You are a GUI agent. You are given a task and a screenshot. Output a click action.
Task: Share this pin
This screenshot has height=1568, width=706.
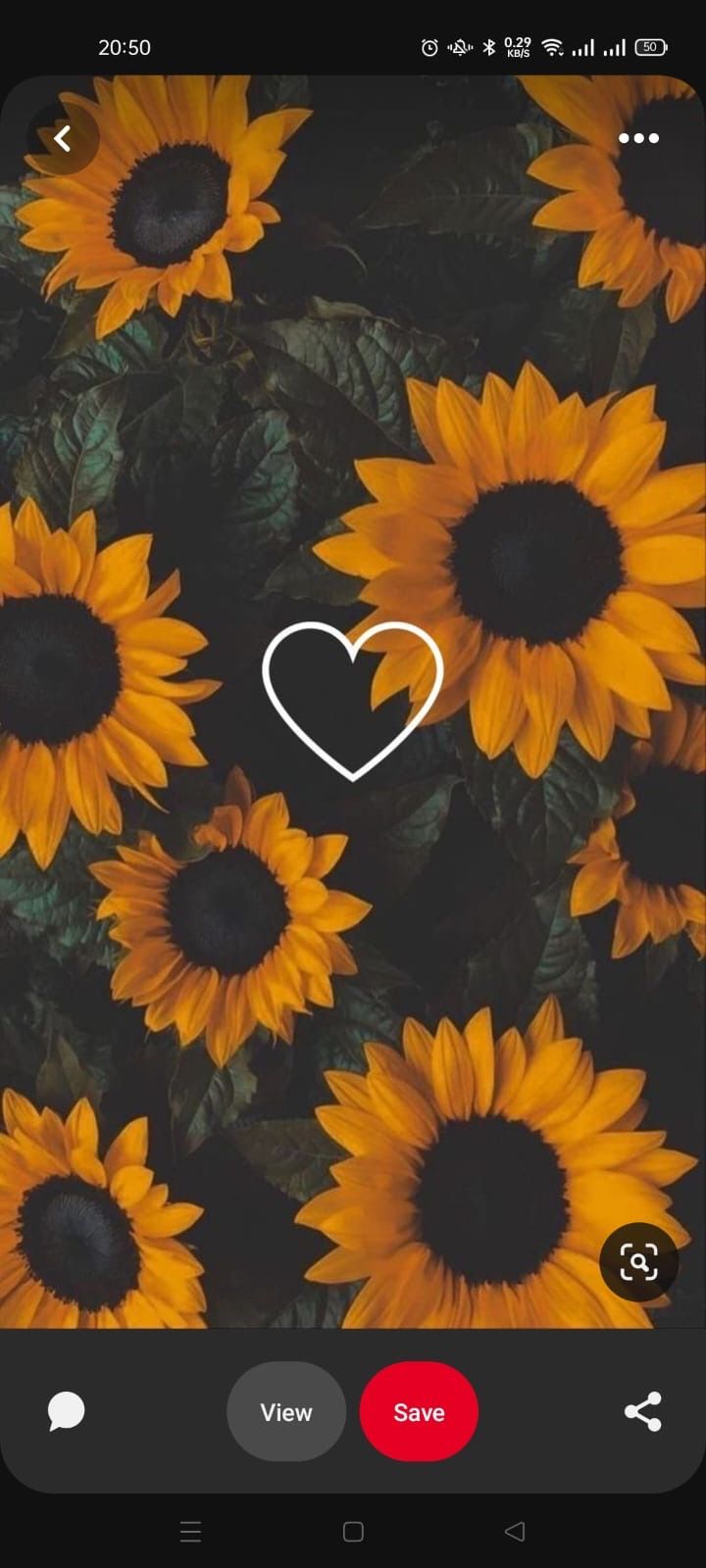pos(642,1412)
